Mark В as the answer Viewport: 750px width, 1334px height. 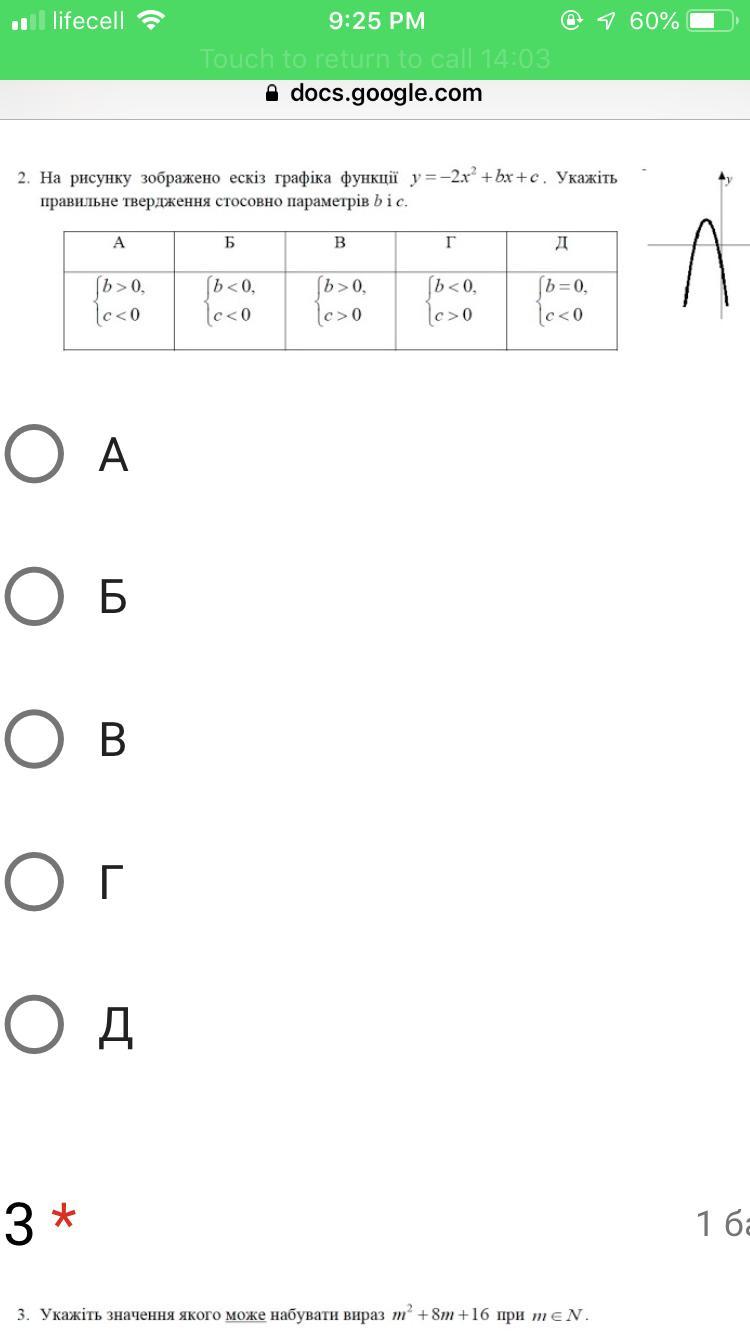[35, 739]
